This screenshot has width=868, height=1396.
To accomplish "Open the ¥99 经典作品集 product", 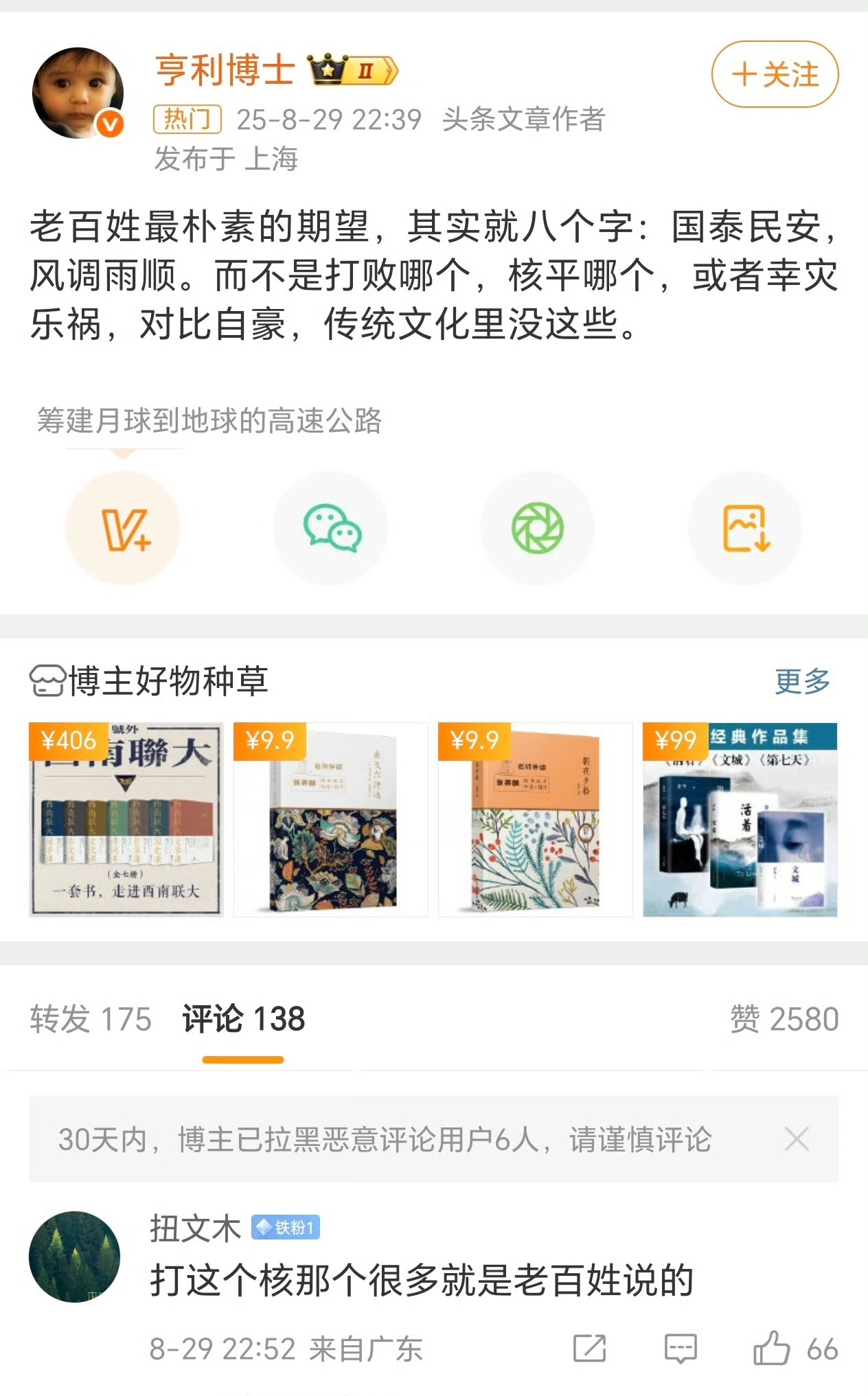I will pyautogui.click(x=740, y=820).
